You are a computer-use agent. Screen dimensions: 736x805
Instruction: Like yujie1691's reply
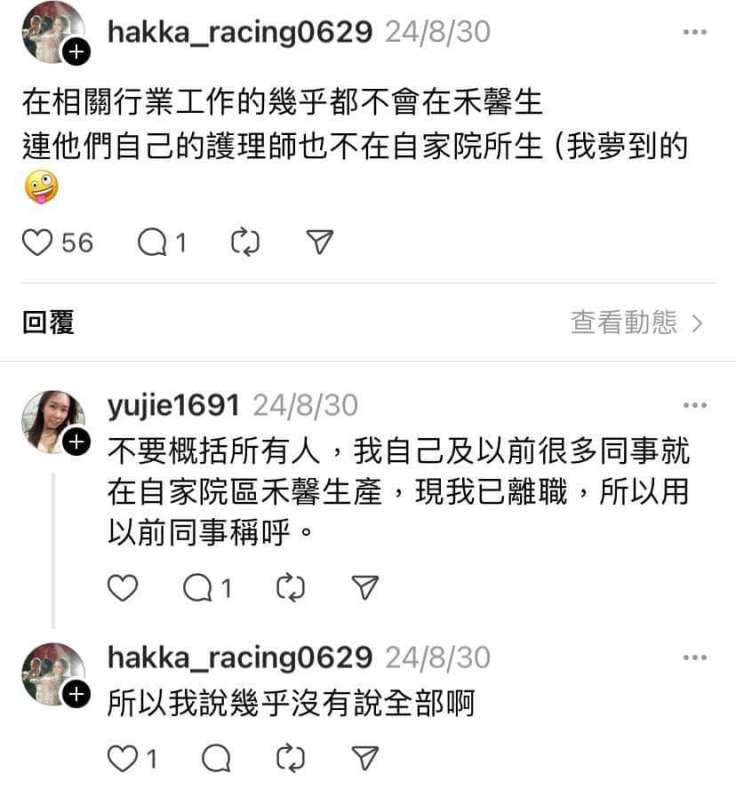tap(122, 589)
